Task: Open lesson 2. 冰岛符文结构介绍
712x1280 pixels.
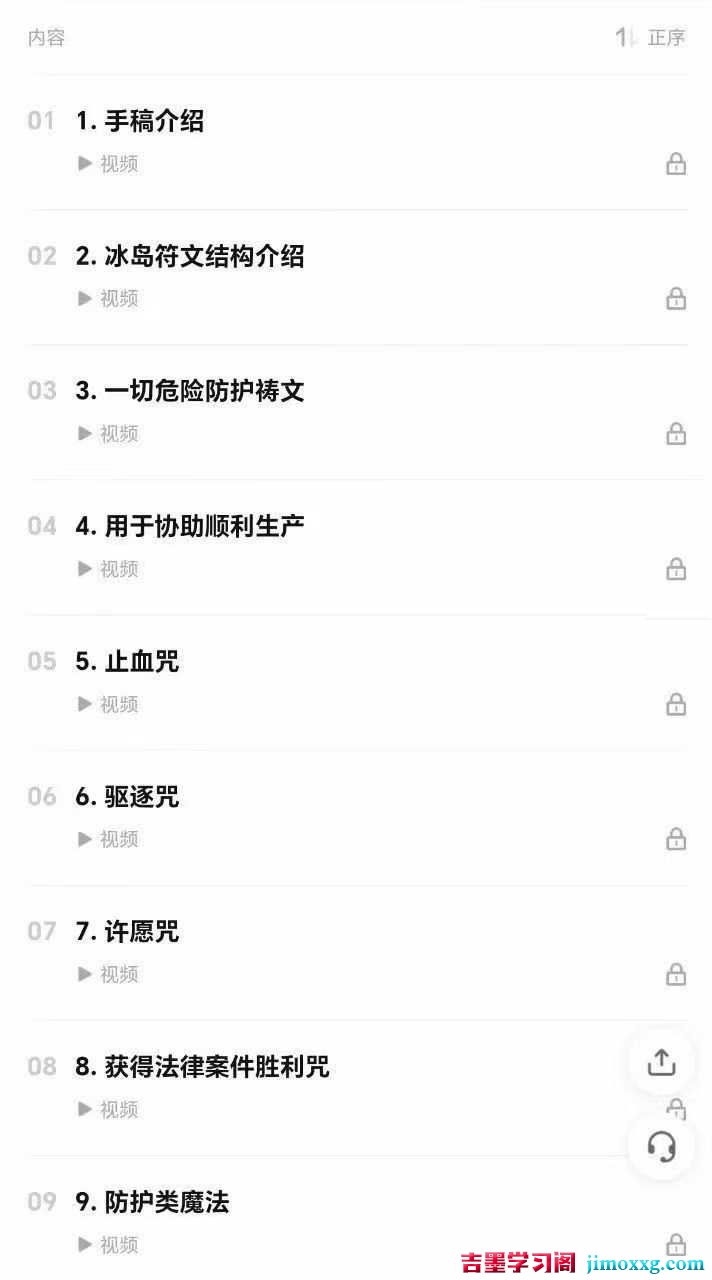Action: 190,257
